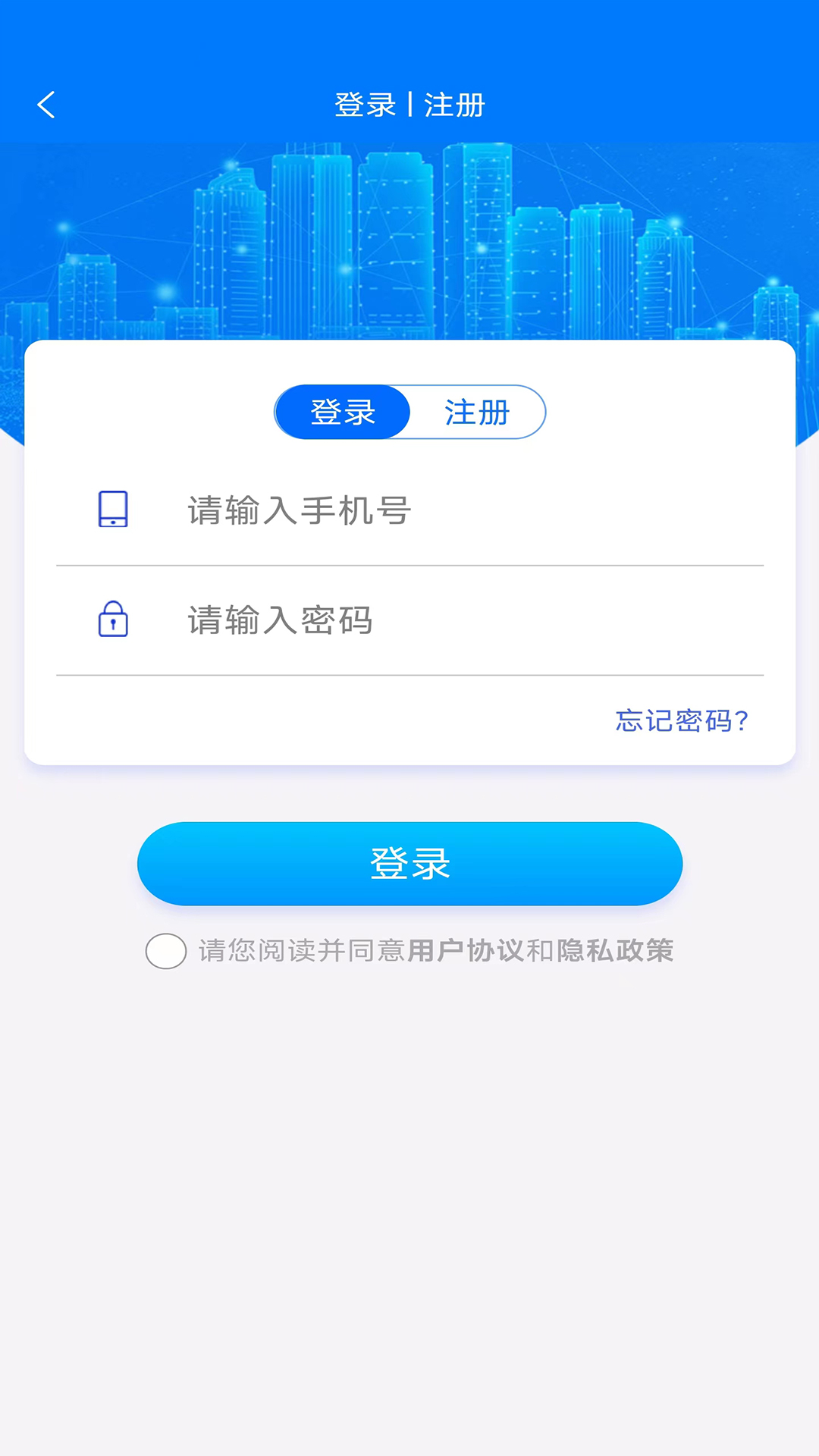Viewport: 819px width, 1456px height.
Task: Switch to the 注册 tab
Action: (475, 412)
